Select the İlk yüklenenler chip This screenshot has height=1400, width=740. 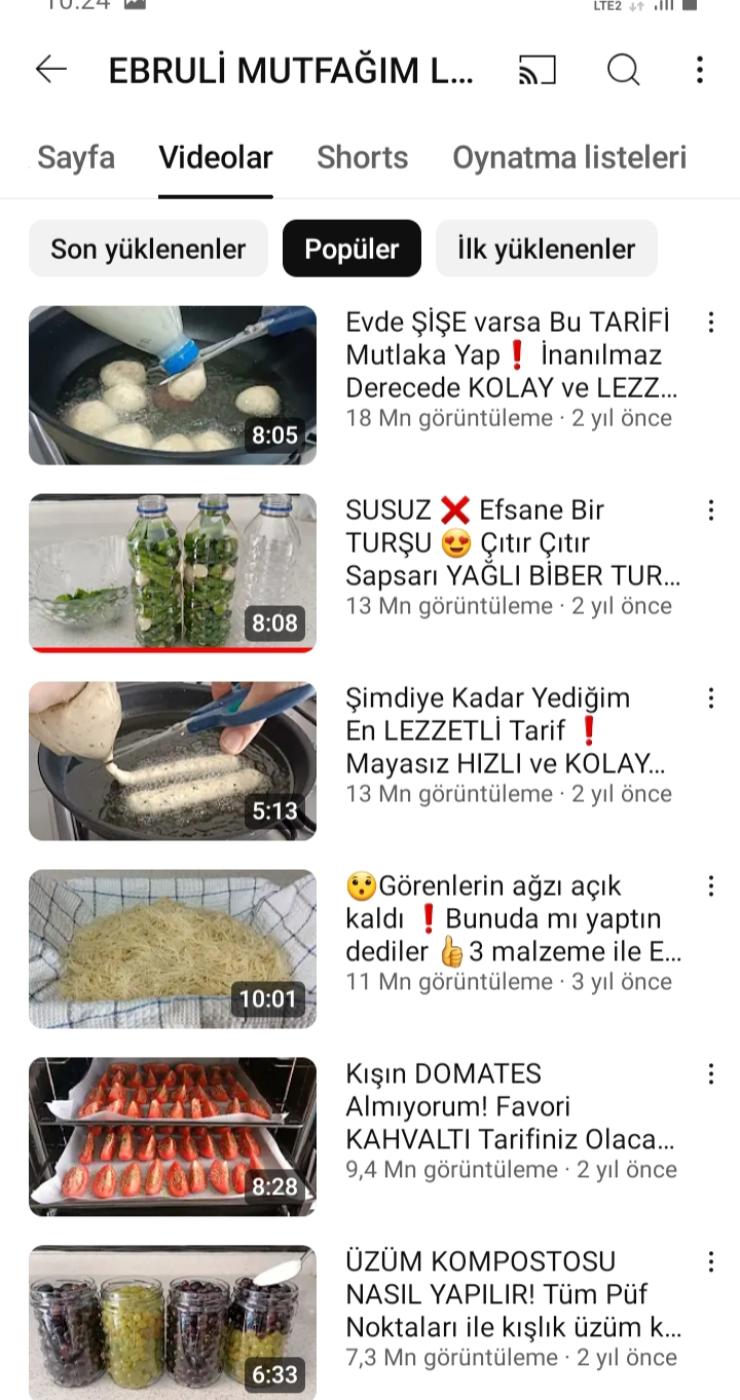[546, 249]
